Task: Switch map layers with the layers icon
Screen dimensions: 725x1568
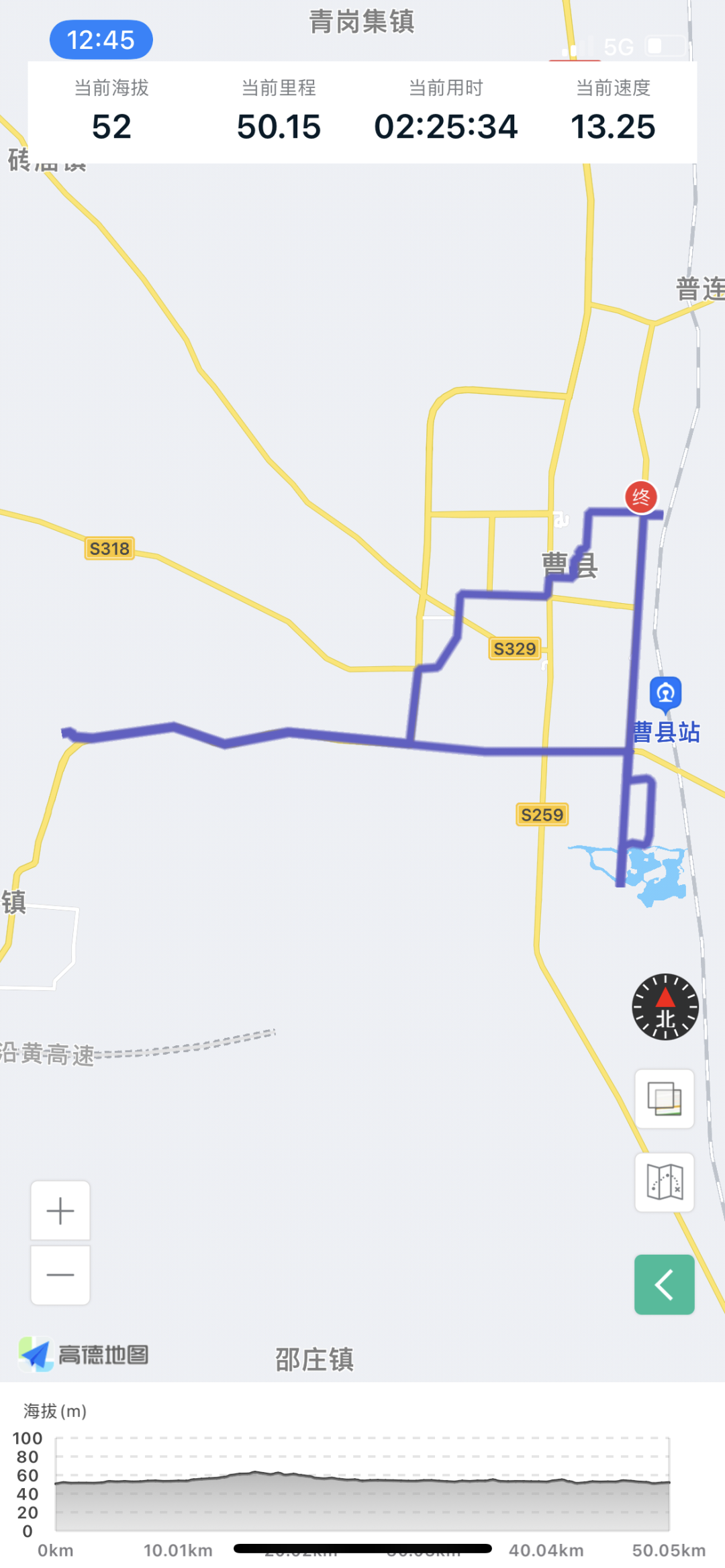Action: [x=665, y=1099]
